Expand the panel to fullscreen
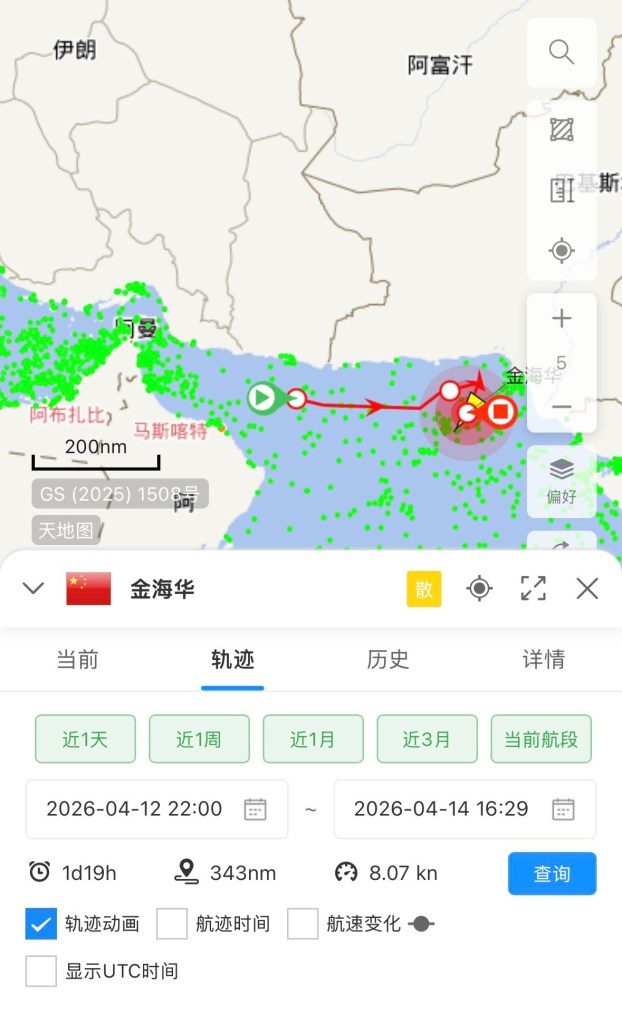 point(533,589)
